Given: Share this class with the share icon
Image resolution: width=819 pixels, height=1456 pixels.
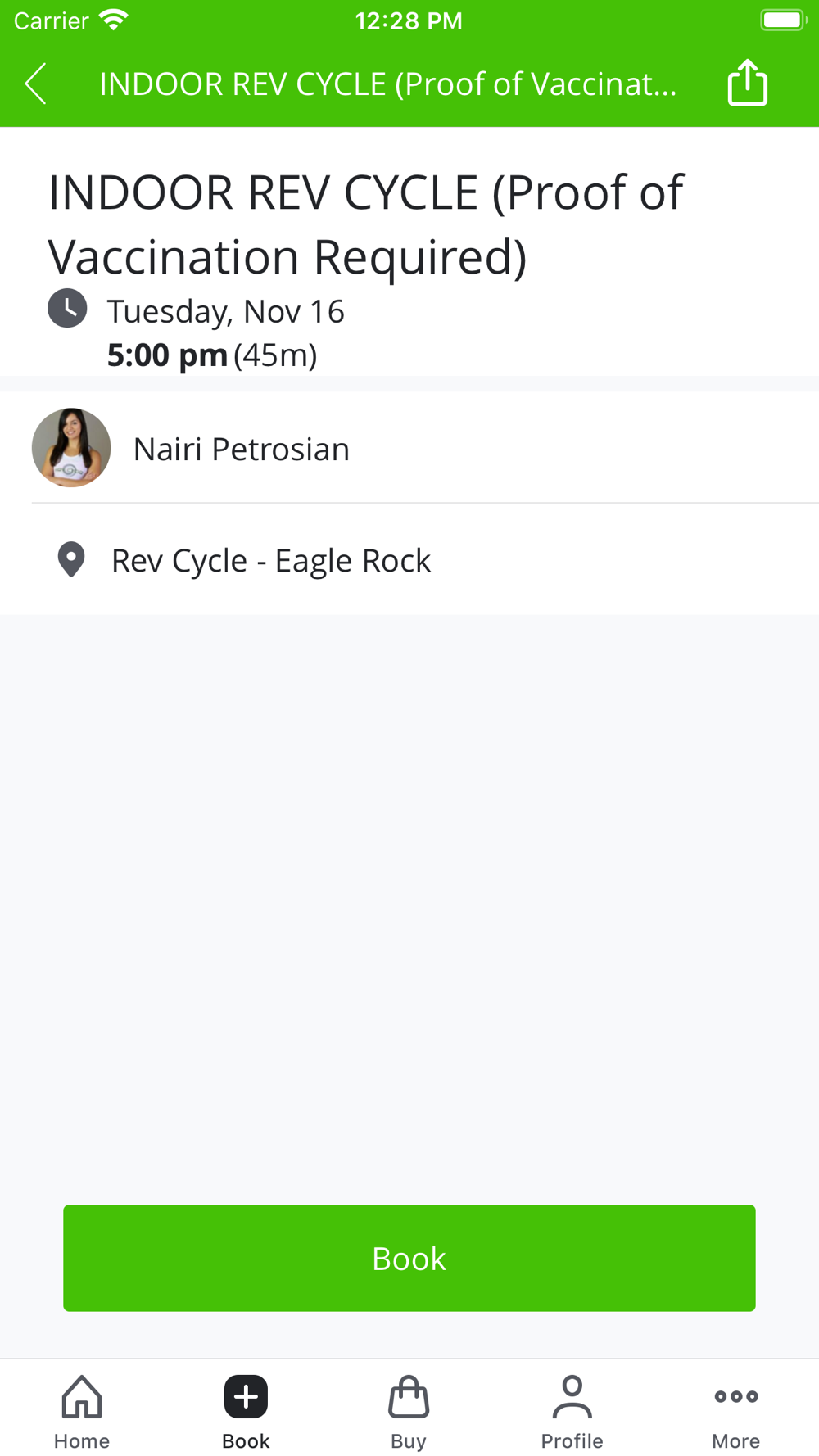Looking at the screenshot, I should [x=747, y=83].
